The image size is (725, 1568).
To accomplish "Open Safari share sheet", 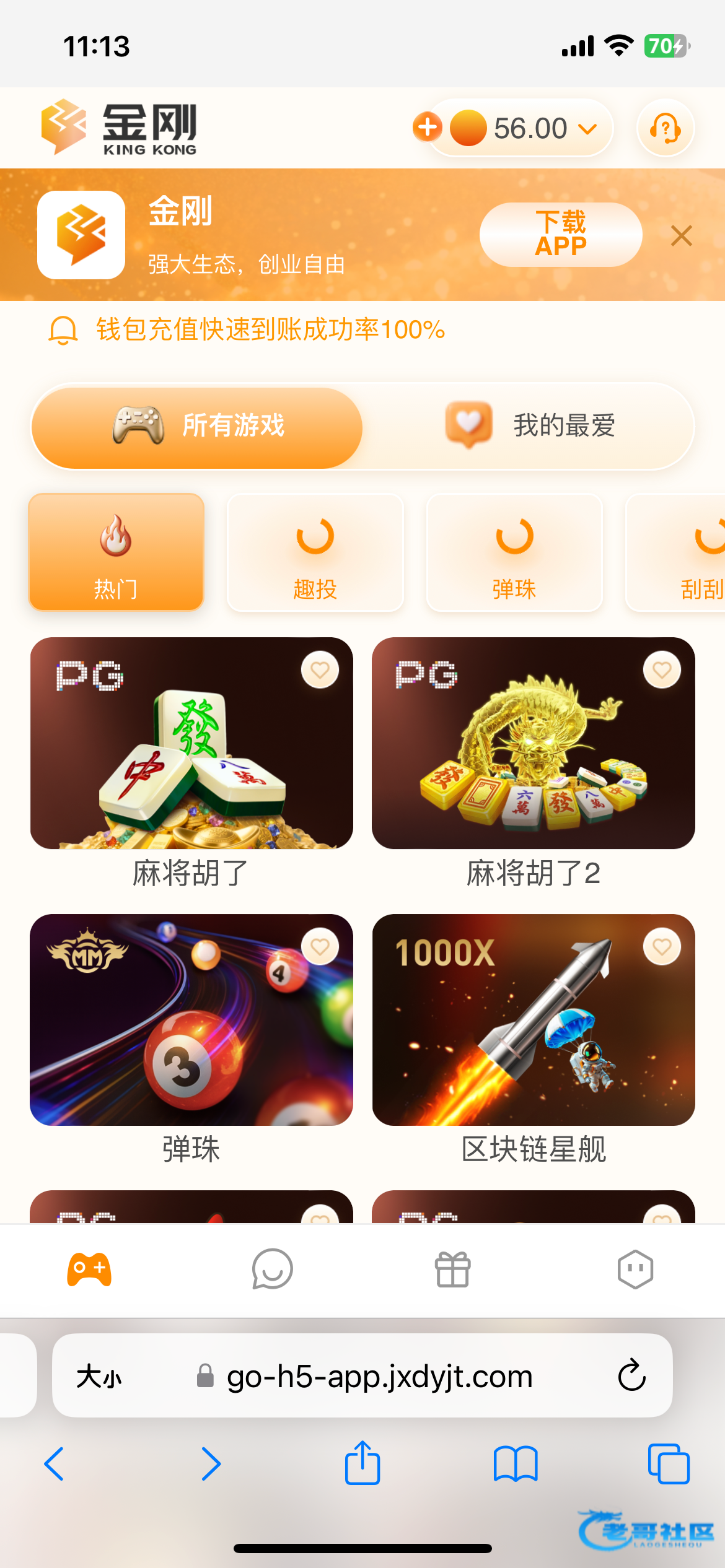I will point(362,1463).
